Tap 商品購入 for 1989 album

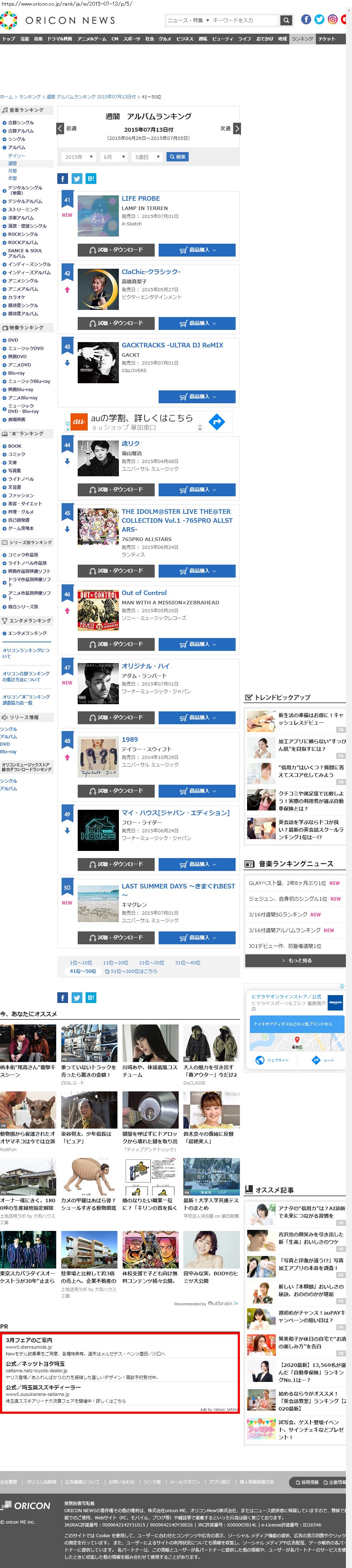click(197, 791)
